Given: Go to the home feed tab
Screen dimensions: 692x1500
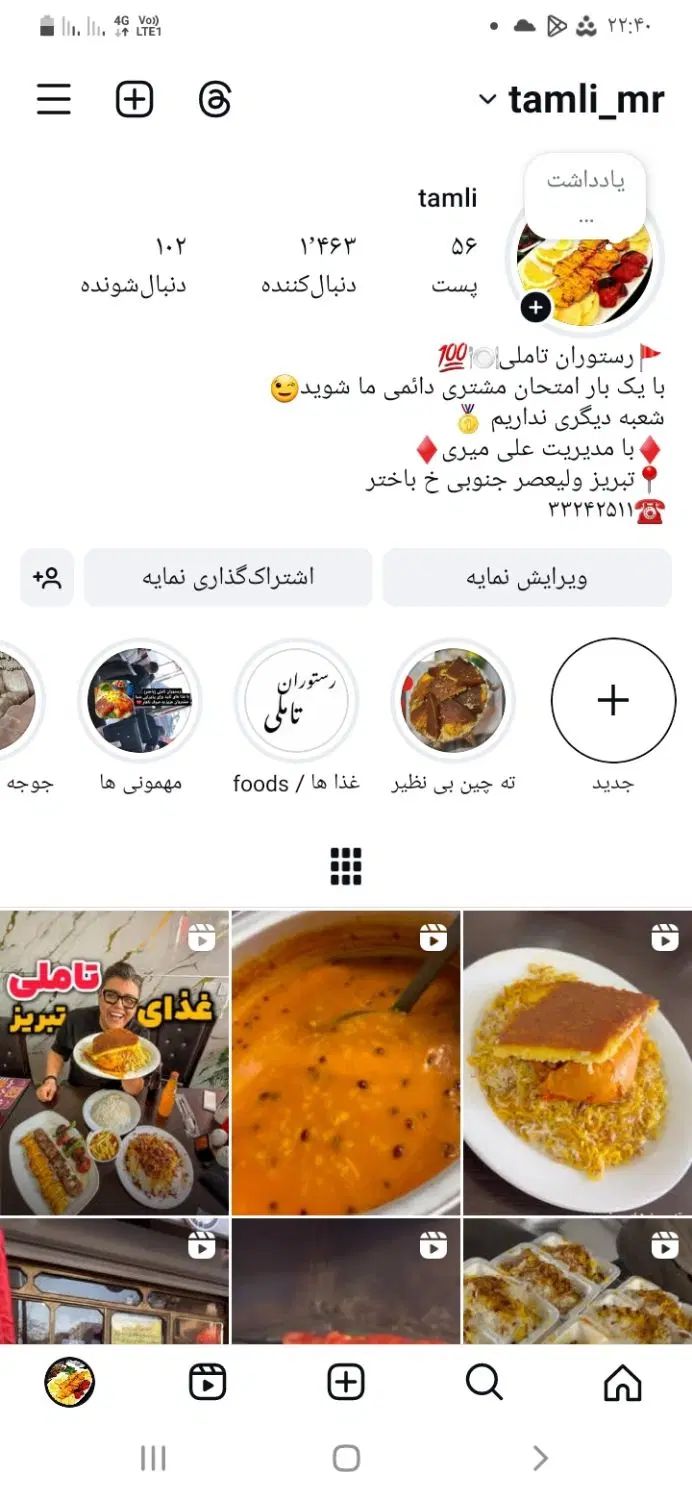Looking at the screenshot, I should (x=622, y=1382).
